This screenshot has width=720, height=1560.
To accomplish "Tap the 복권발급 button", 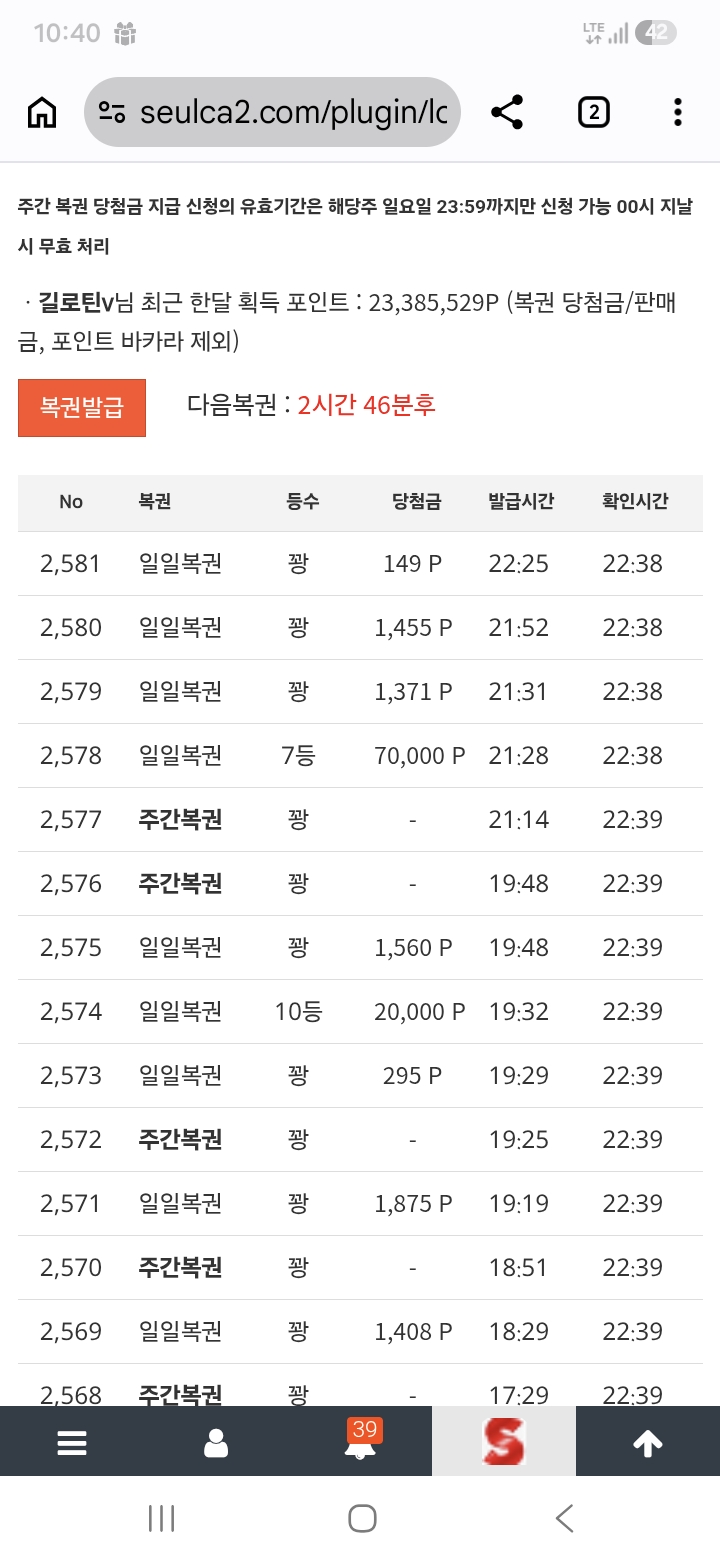I will pyautogui.click(x=82, y=408).
